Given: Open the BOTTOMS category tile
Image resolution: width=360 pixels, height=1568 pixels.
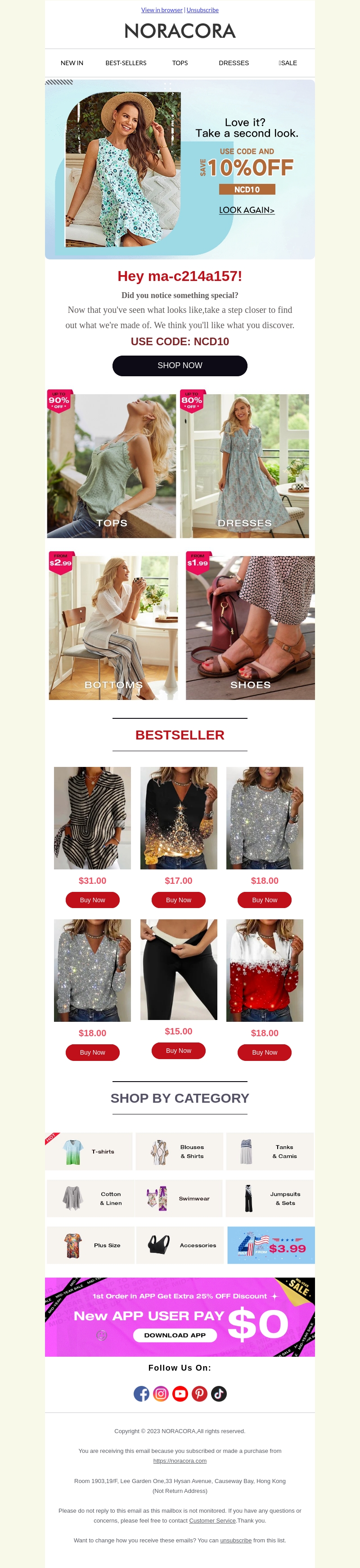Looking at the screenshot, I should pyautogui.click(x=113, y=628).
